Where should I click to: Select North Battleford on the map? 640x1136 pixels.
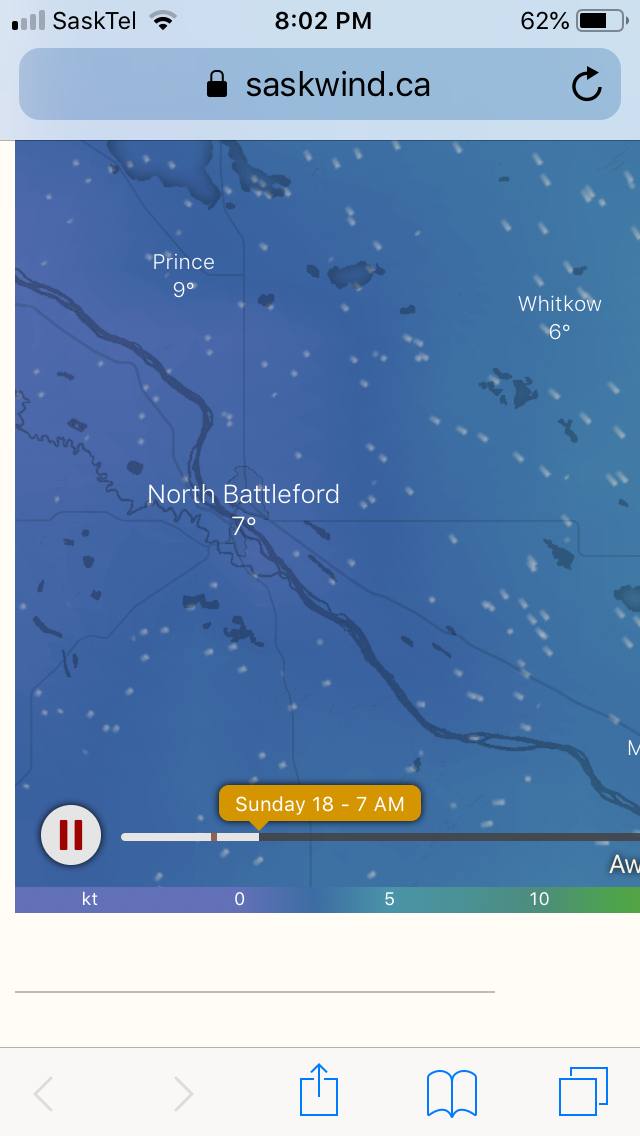coord(243,494)
